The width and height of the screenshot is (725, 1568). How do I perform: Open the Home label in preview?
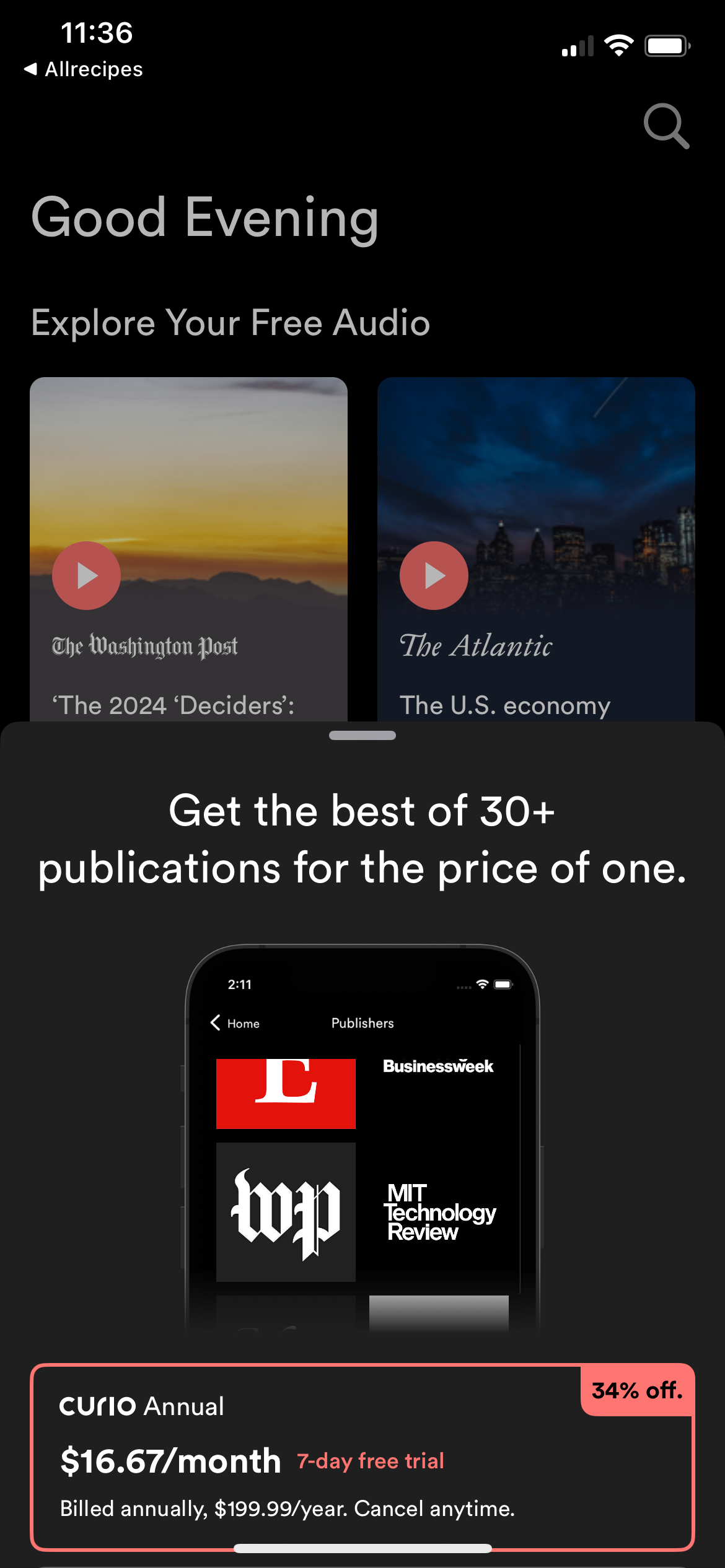click(x=242, y=1023)
